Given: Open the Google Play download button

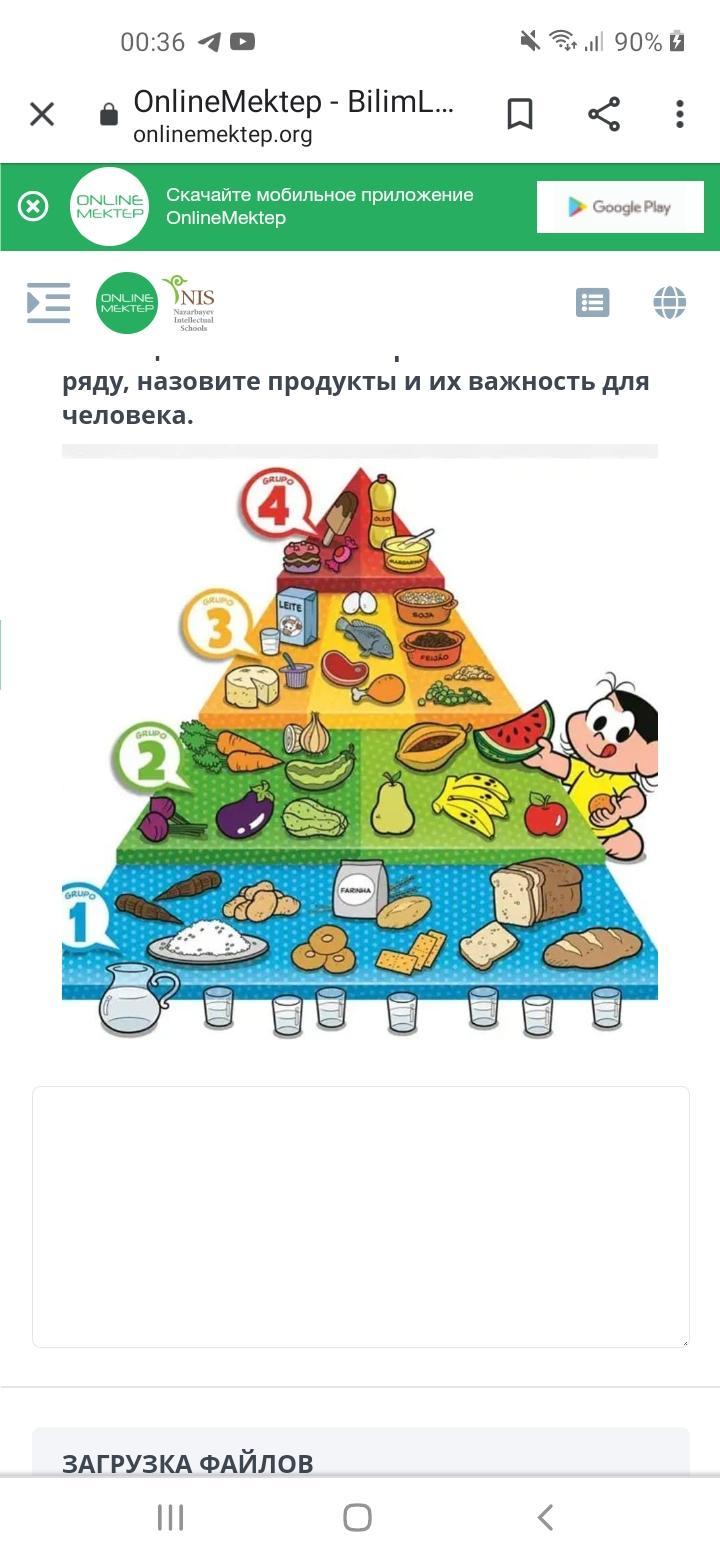Looking at the screenshot, I should [x=620, y=207].
